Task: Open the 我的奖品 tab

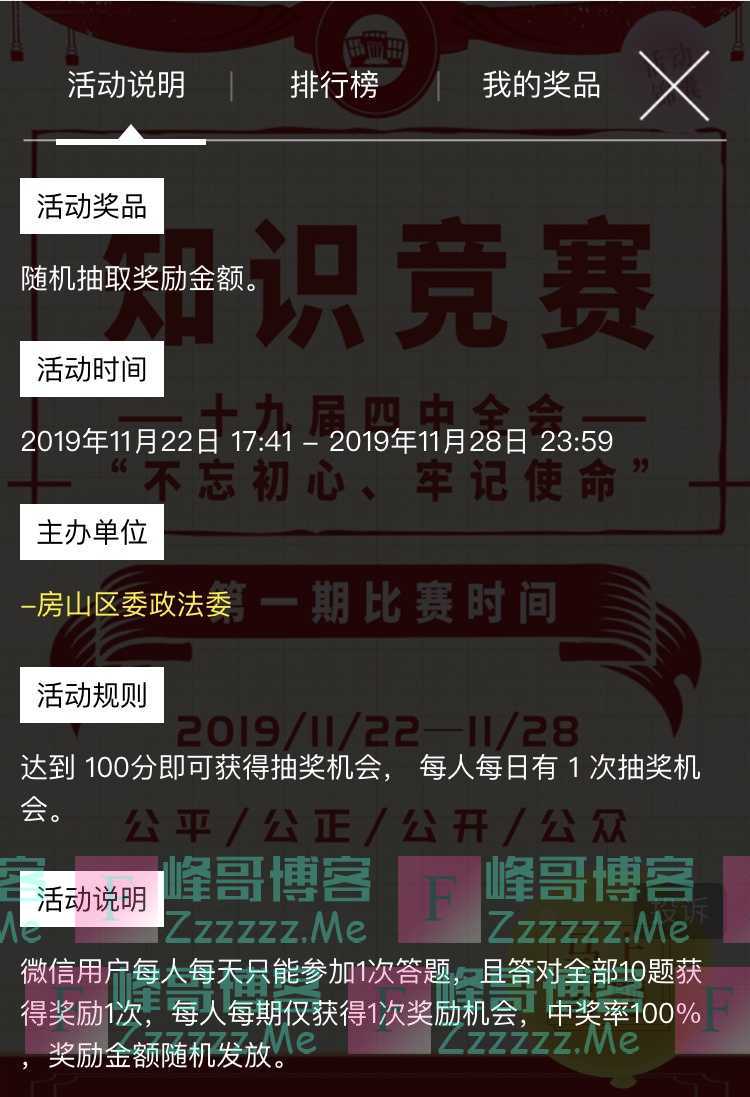Action: (541, 86)
